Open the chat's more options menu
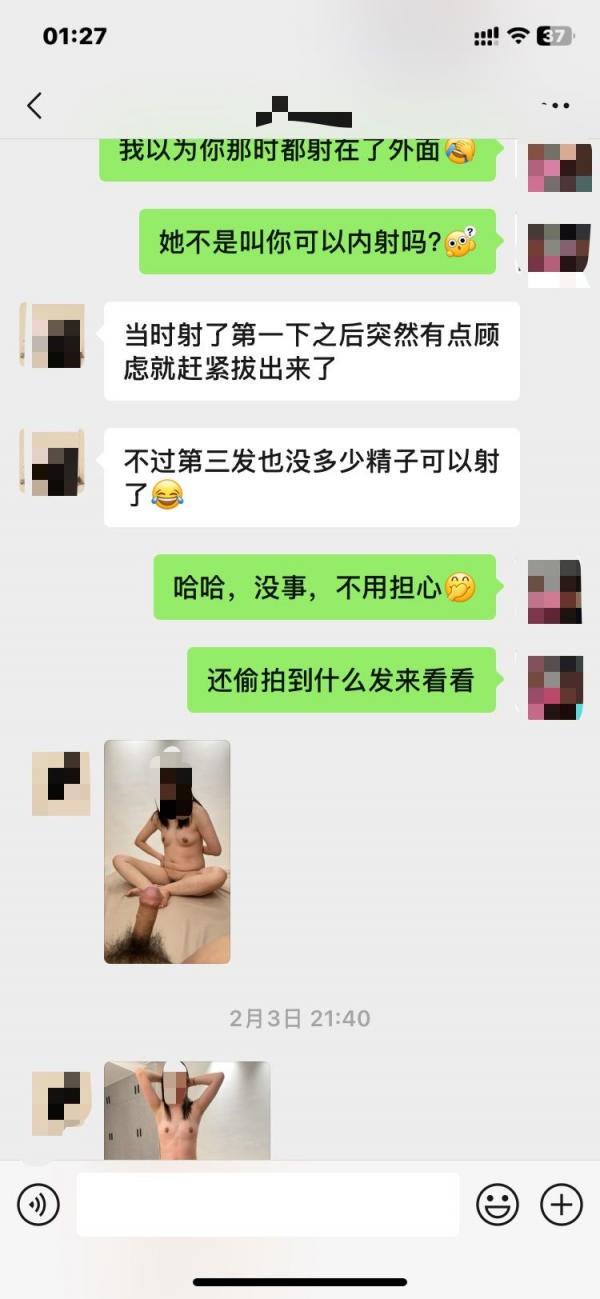 pyautogui.click(x=555, y=105)
